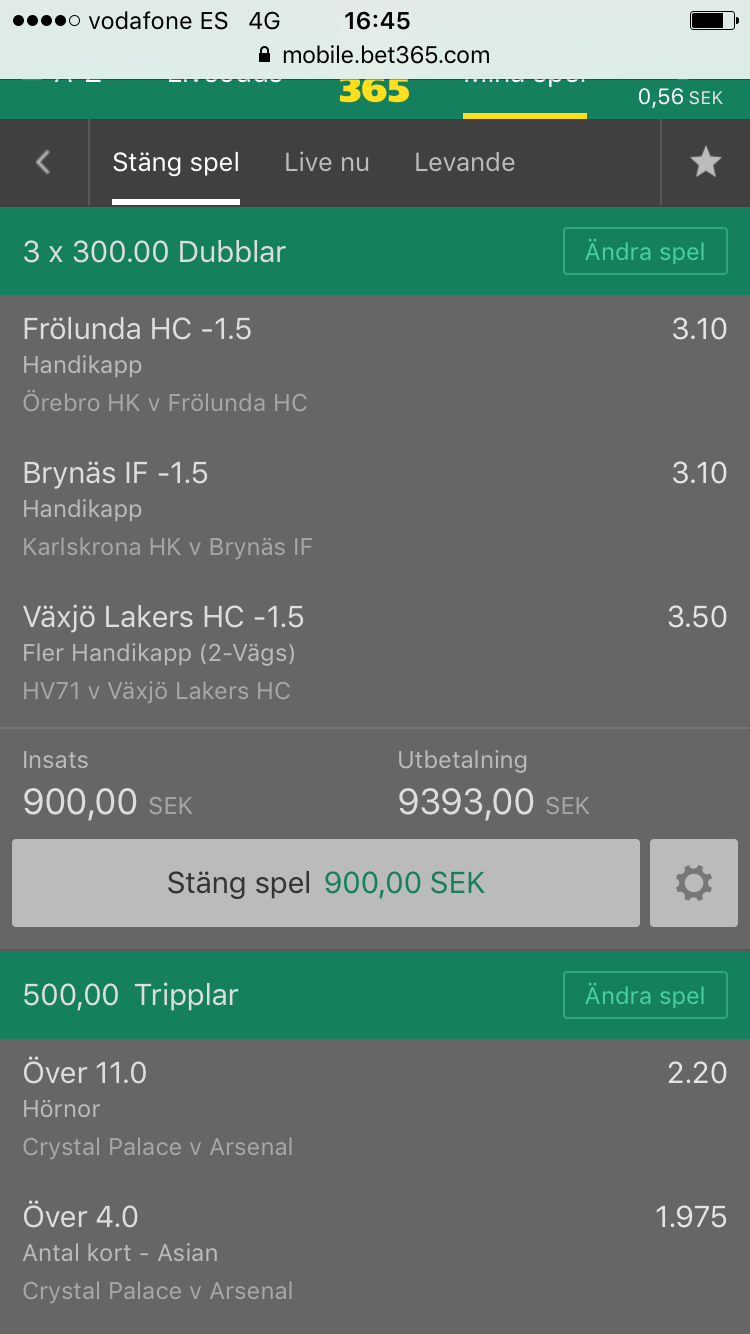
Task: Go back using the left chevron
Action: [43, 163]
